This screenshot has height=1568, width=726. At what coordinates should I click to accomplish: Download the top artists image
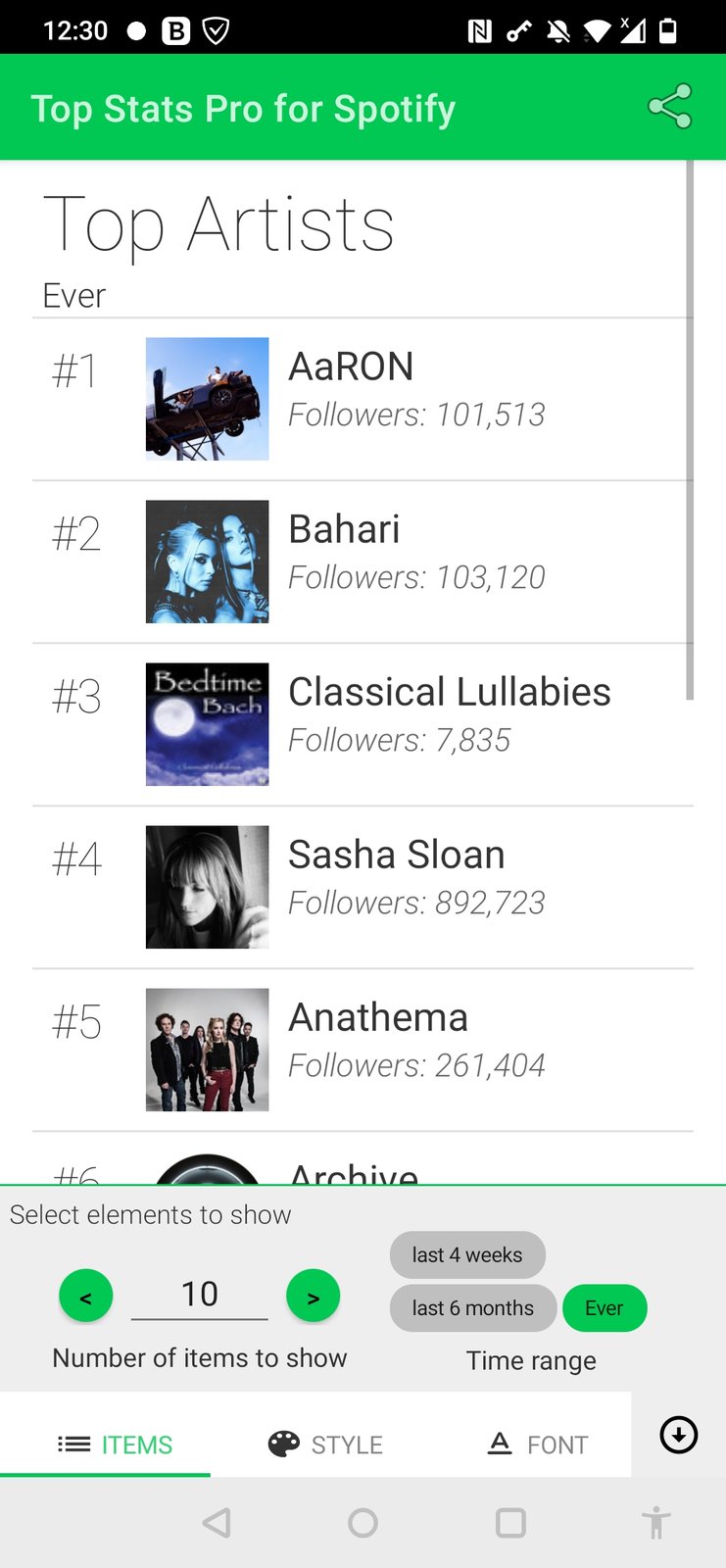coord(678,1435)
